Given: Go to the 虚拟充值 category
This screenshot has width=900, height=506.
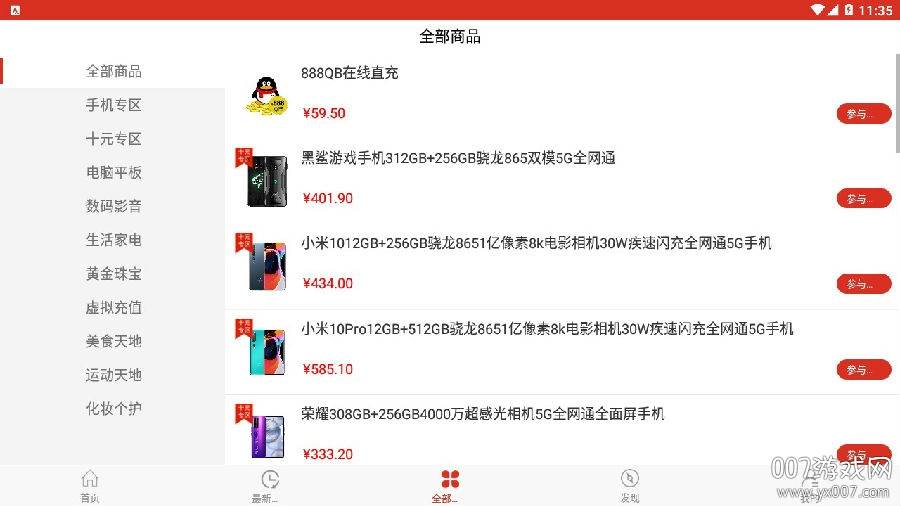Looking at the screenshot, I should tap(113, 307).
